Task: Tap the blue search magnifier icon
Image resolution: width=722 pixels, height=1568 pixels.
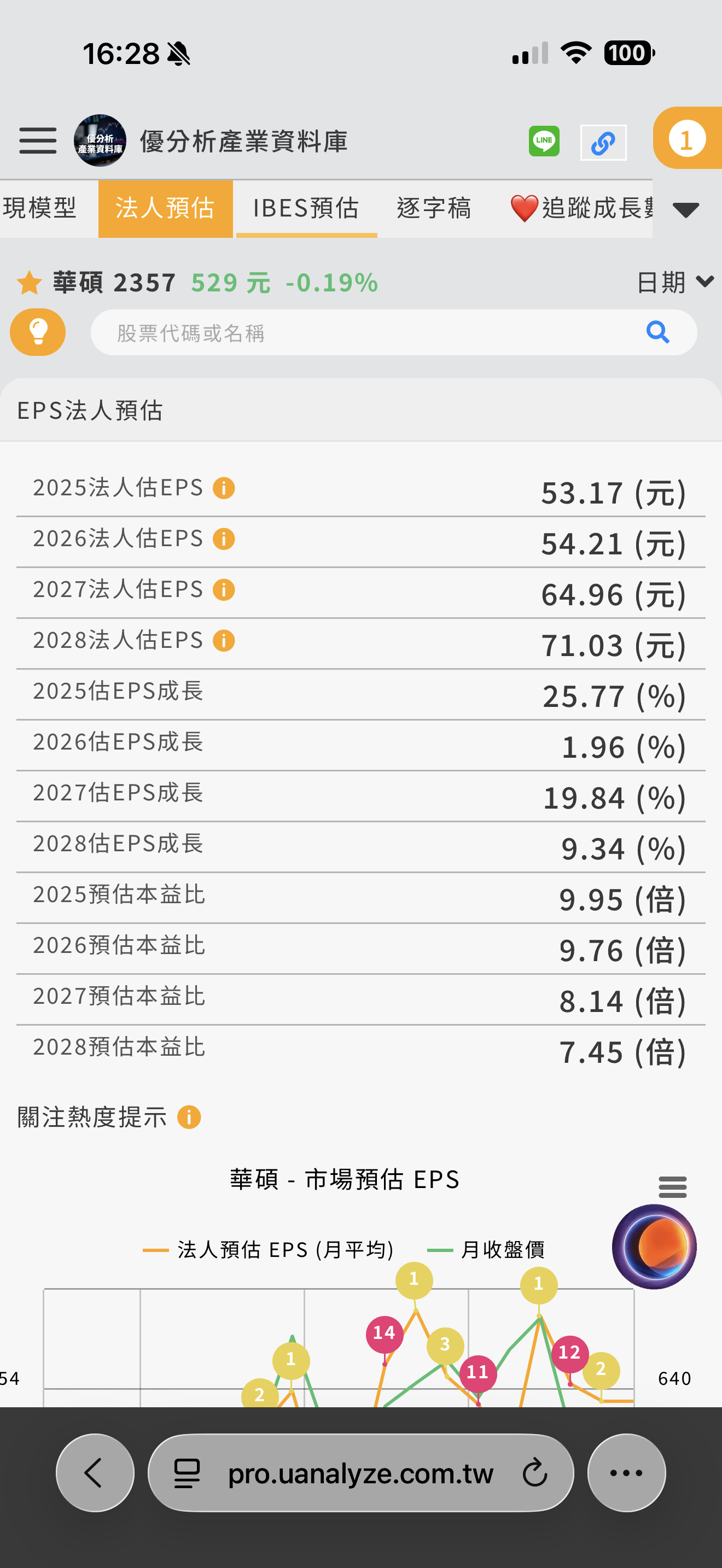Action: pyautogui.click(x=657, y=332)
